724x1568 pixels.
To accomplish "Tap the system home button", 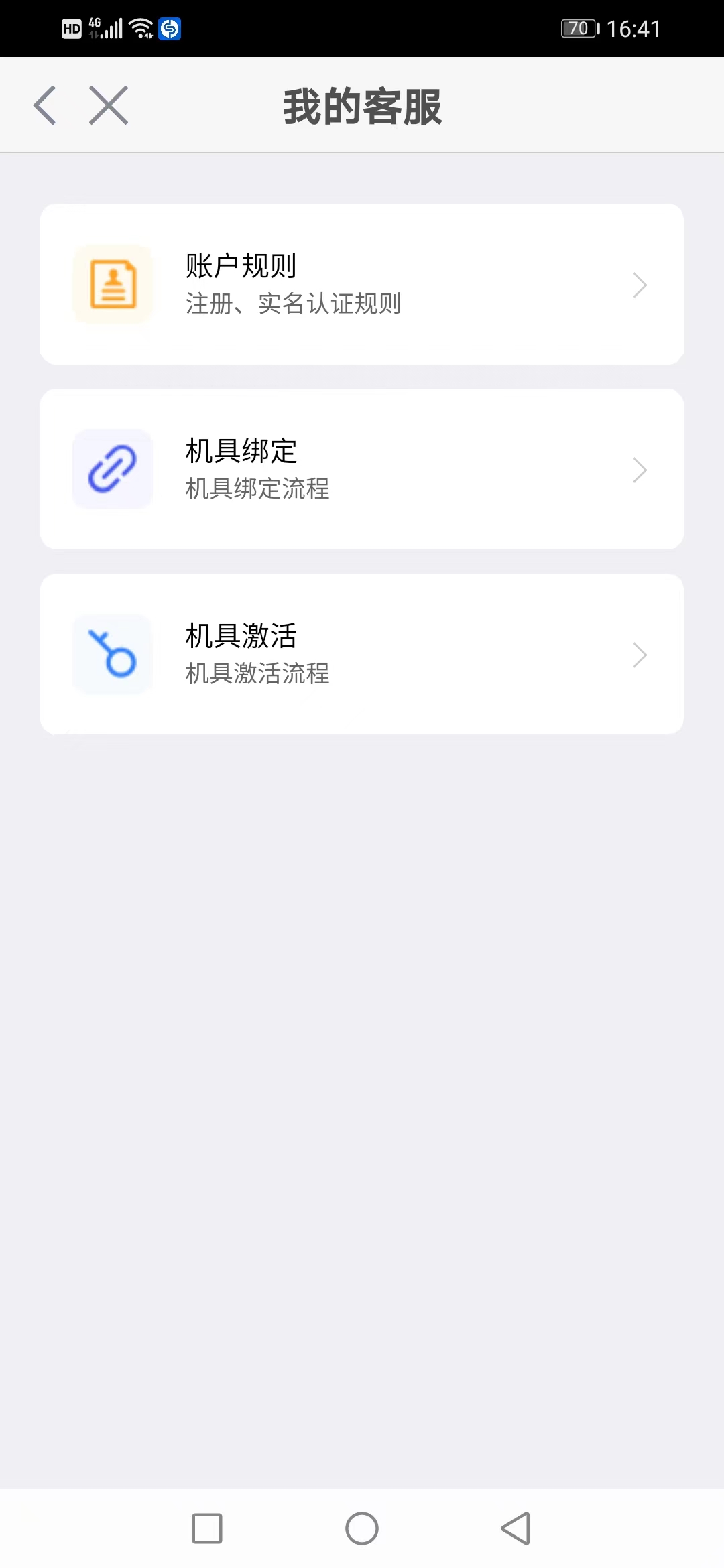I will [362, 1528].
